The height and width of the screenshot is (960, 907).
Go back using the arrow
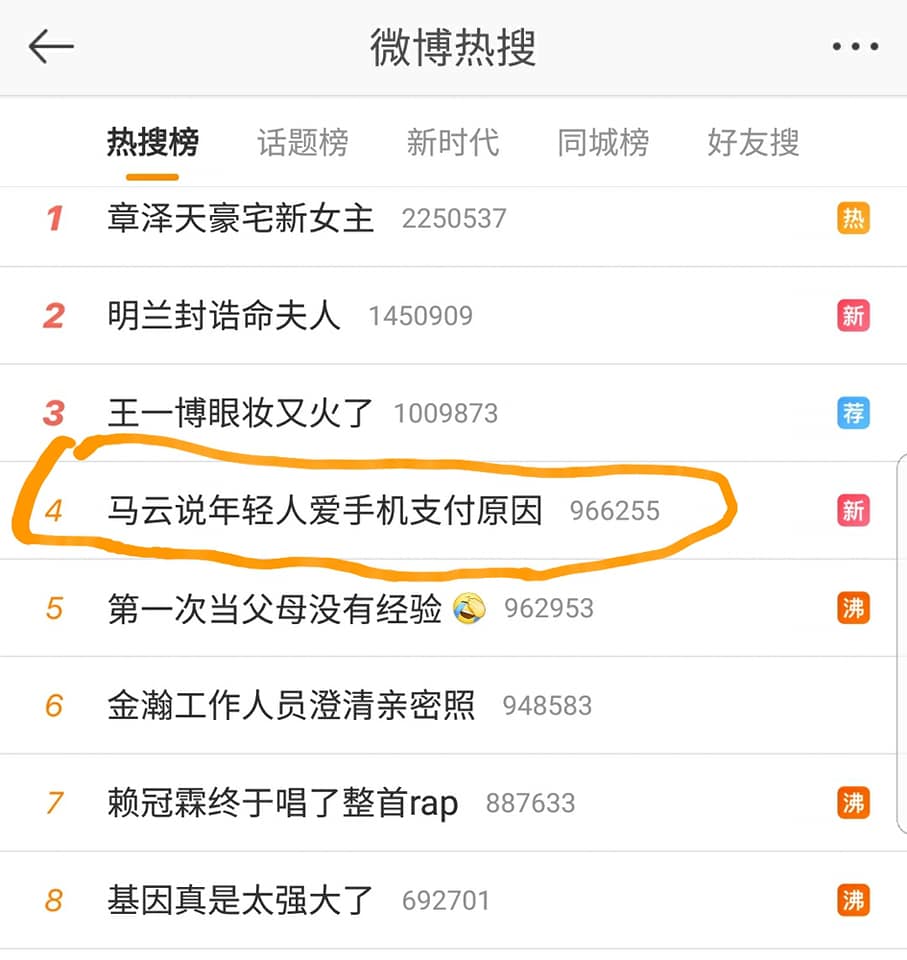51,47
